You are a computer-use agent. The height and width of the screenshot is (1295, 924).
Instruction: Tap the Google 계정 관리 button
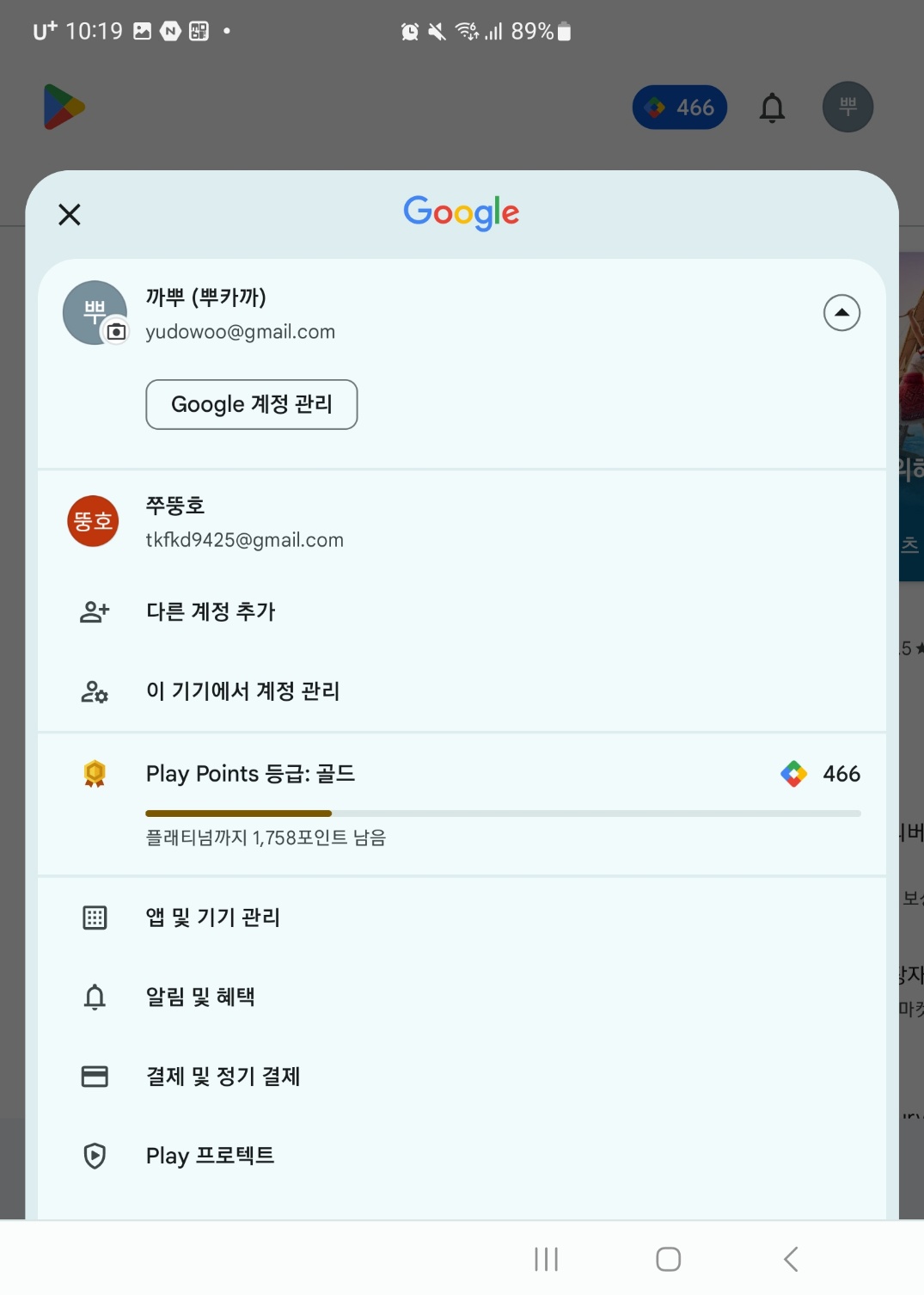(x=251, y=404)
